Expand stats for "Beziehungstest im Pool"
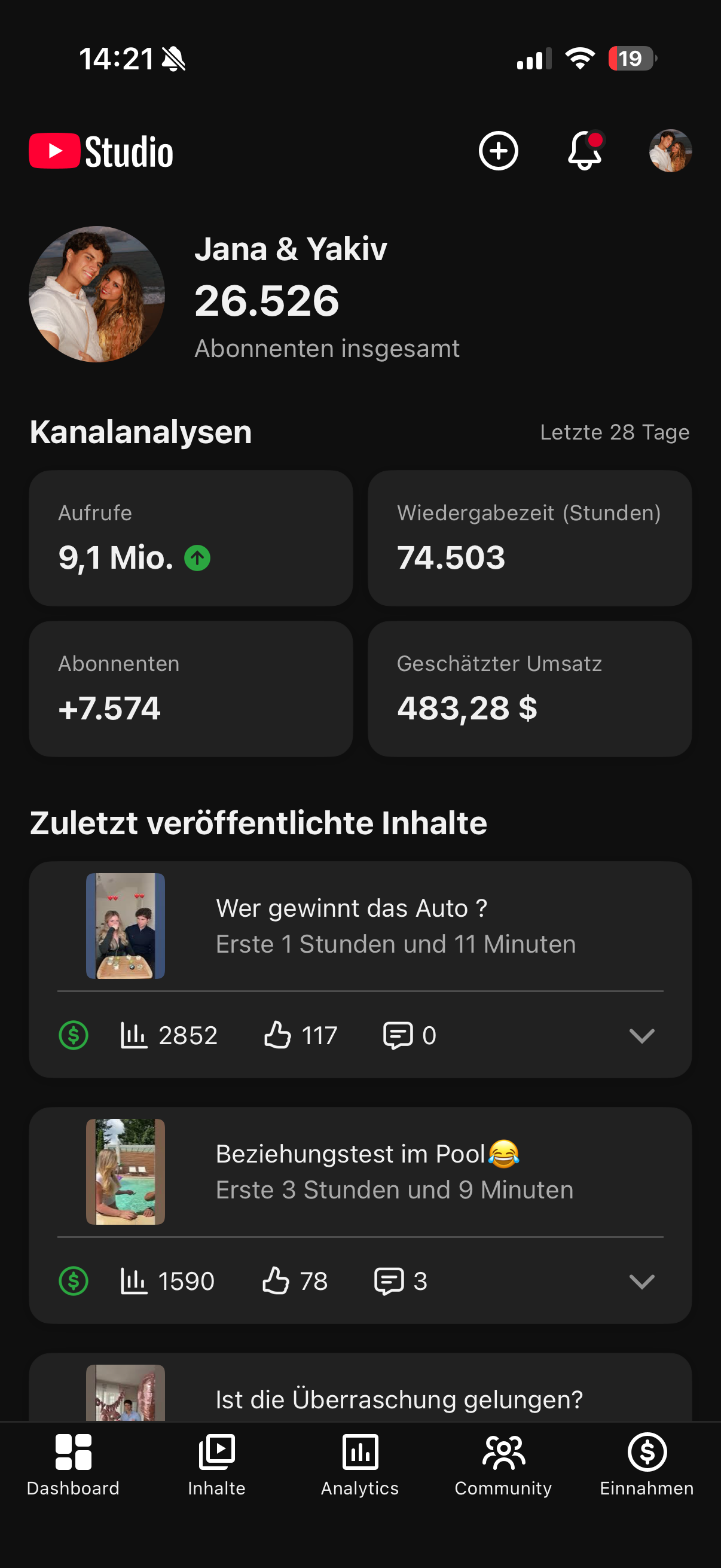The height and width of the screenshot is (1568, 721). pos(641,1282)
